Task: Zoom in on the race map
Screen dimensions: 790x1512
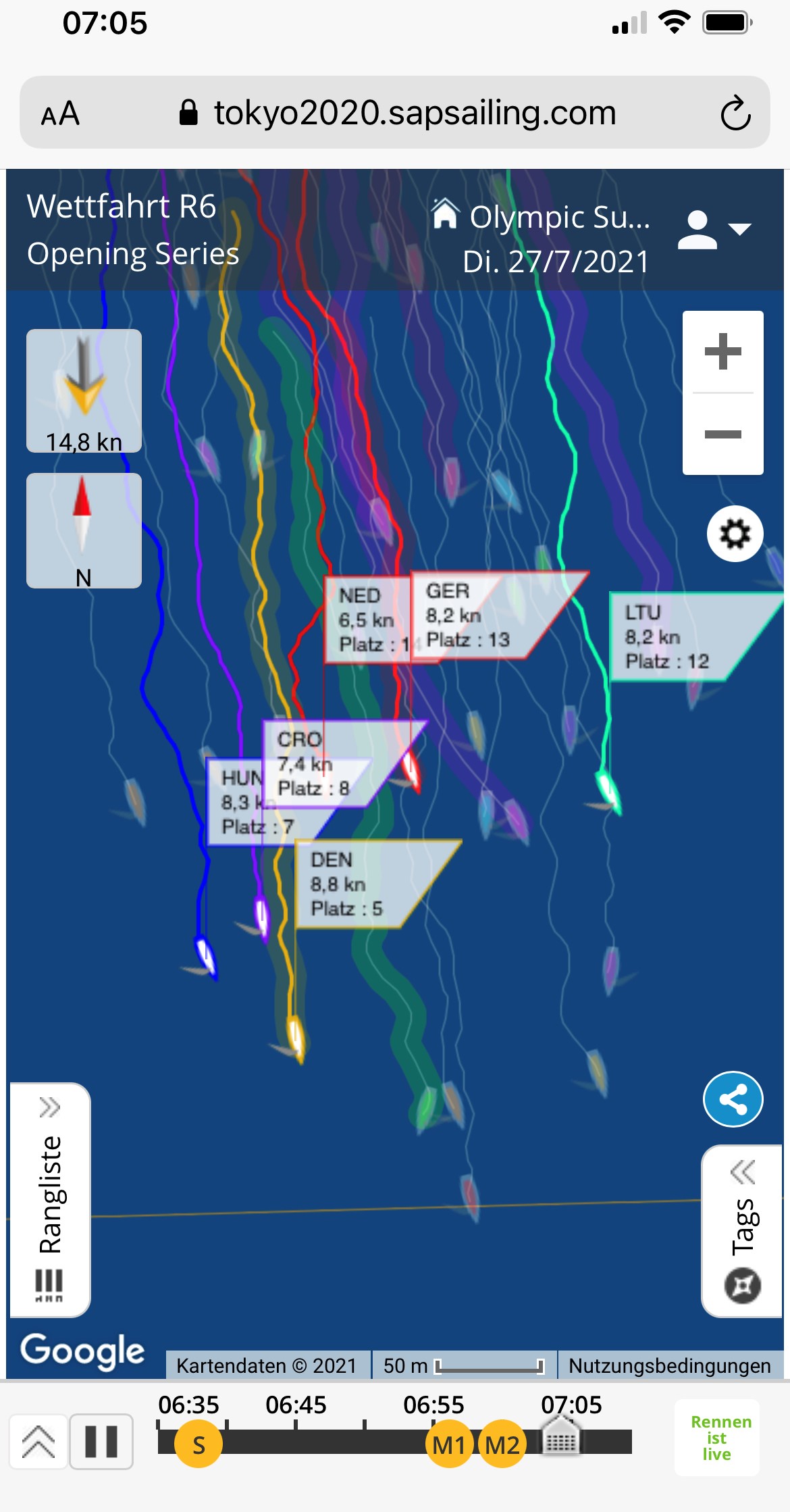Action: pyautogui.click(x=722, y=352)
